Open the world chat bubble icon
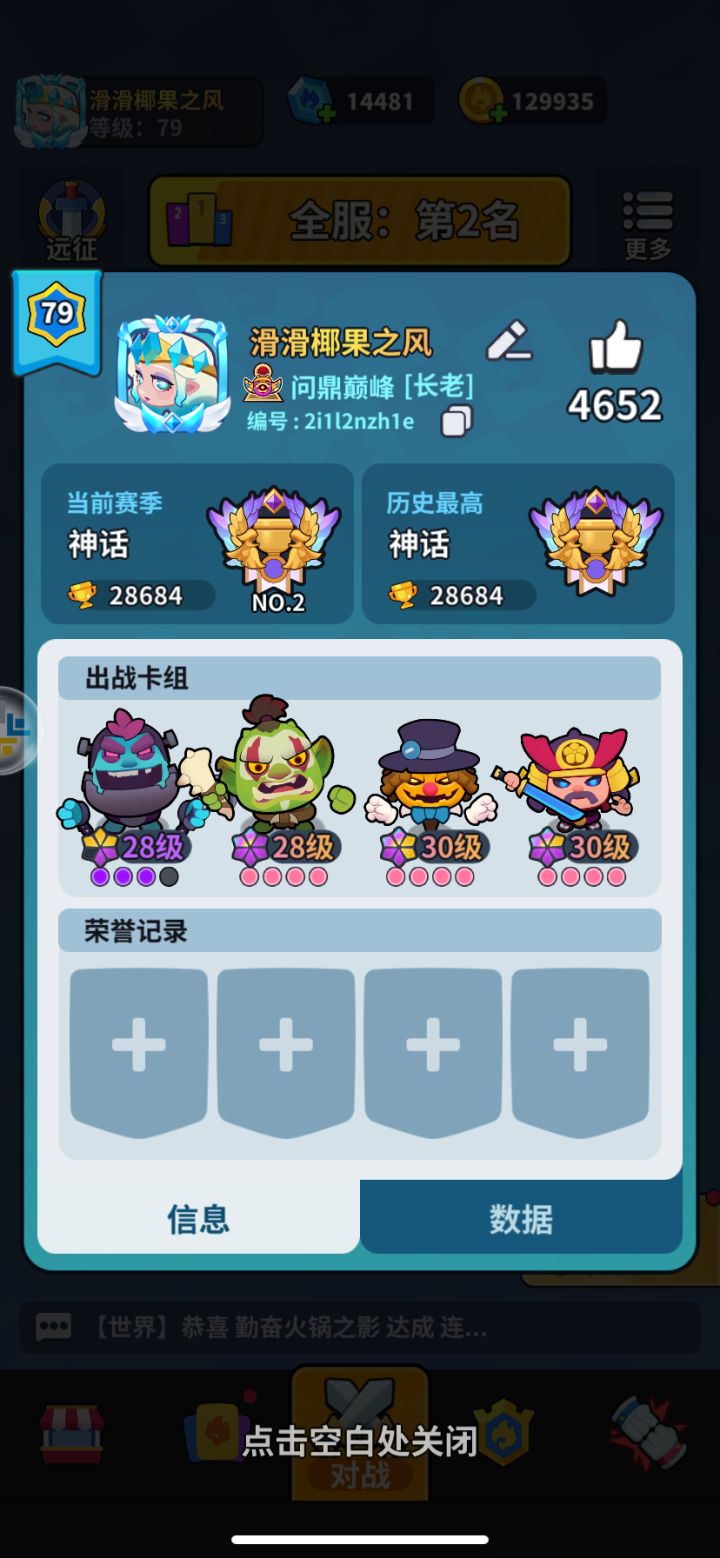 coord(52,1328)
